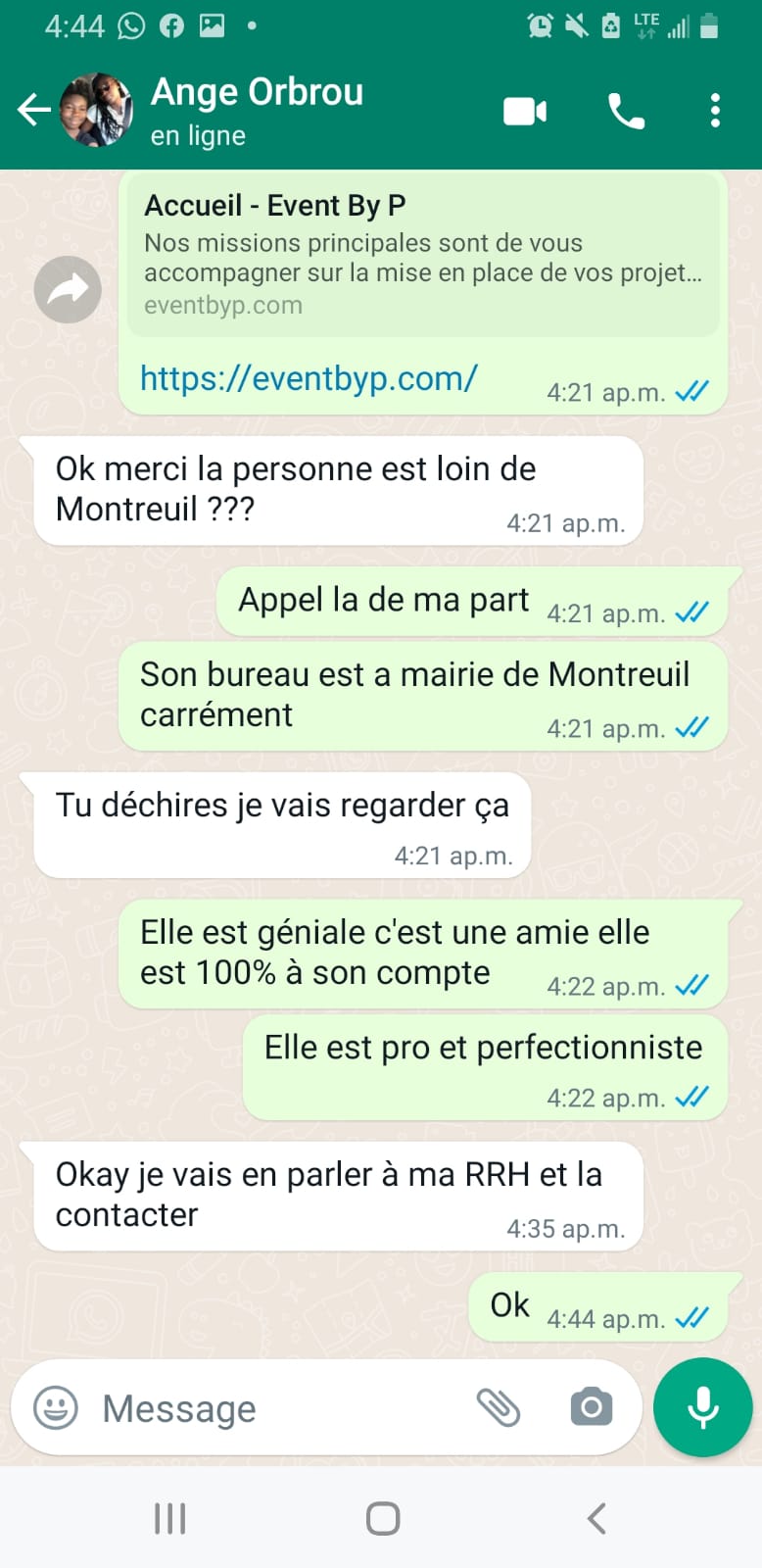
Task: Open recent apps from the navigation bar
Action: click(169, 1519)
